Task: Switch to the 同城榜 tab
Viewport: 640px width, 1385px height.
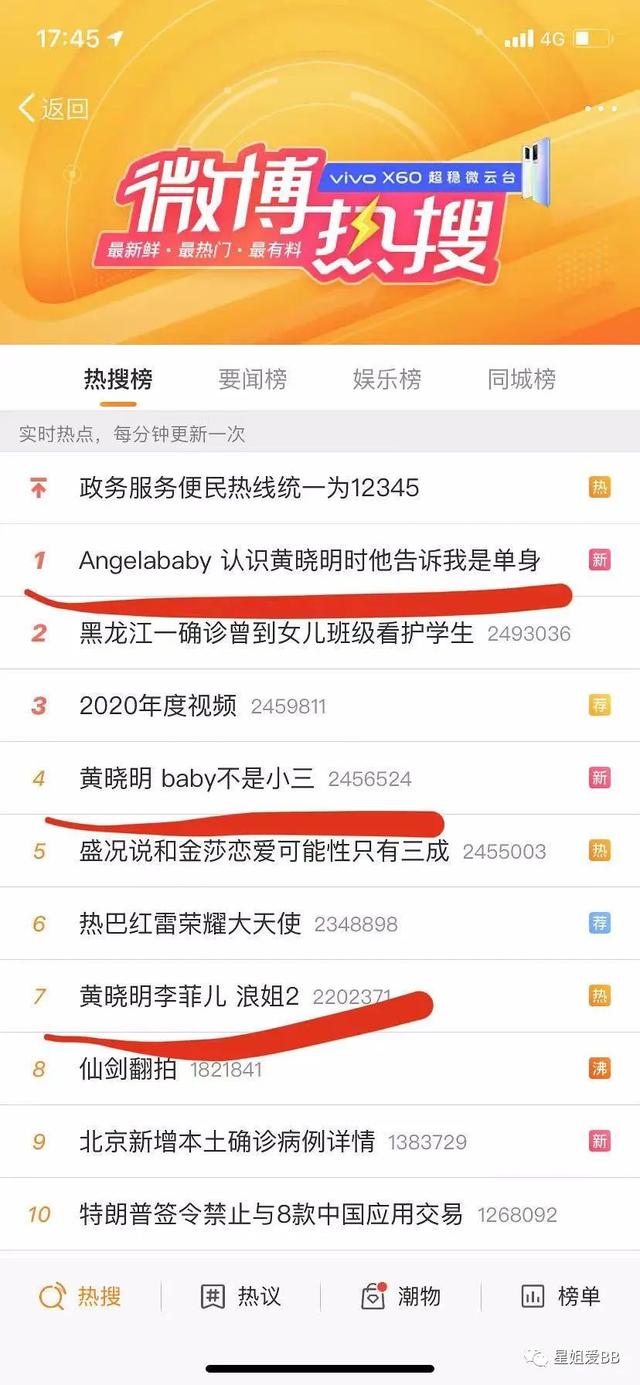Action: pos(521,379)
